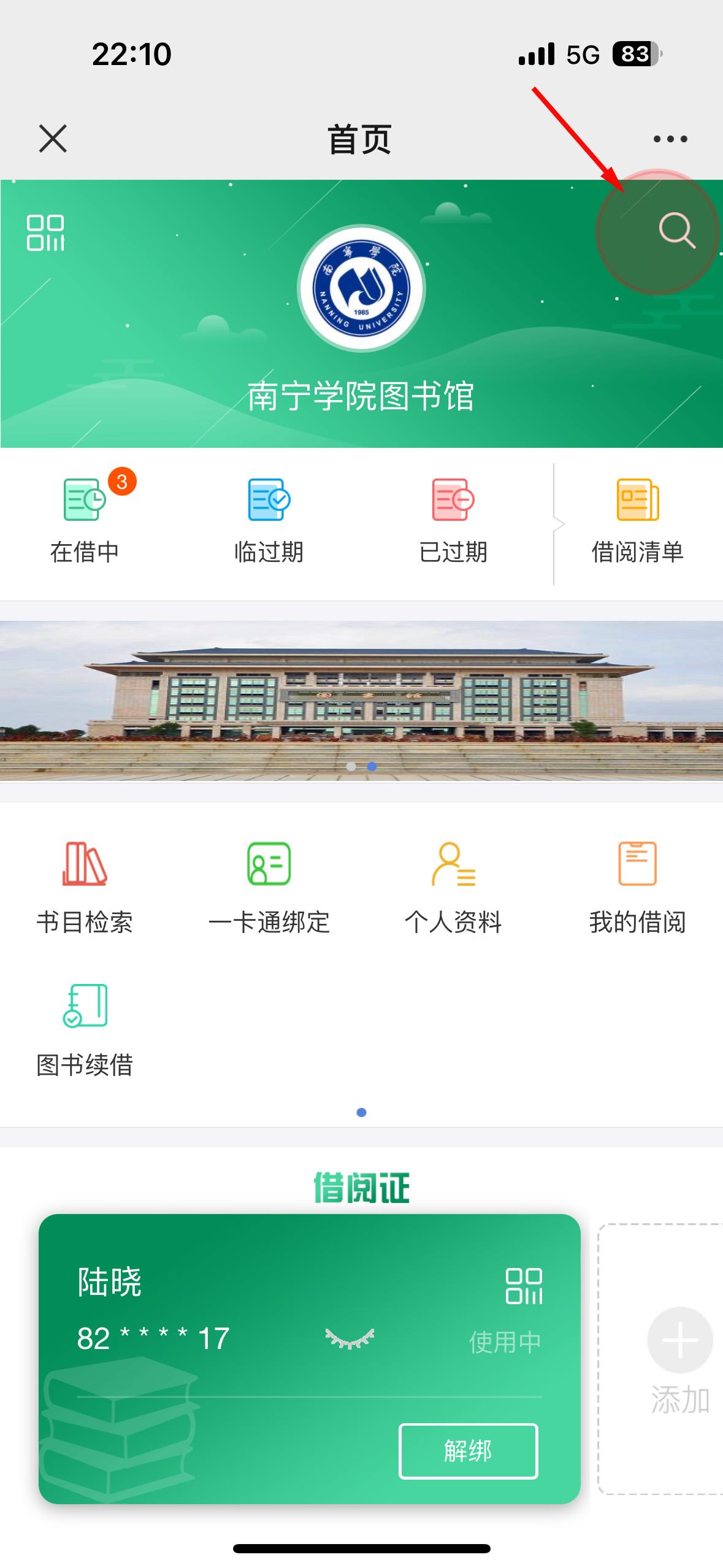Open 个人资料 profile
Viewport: 723px width, 1568px height.
453,888
